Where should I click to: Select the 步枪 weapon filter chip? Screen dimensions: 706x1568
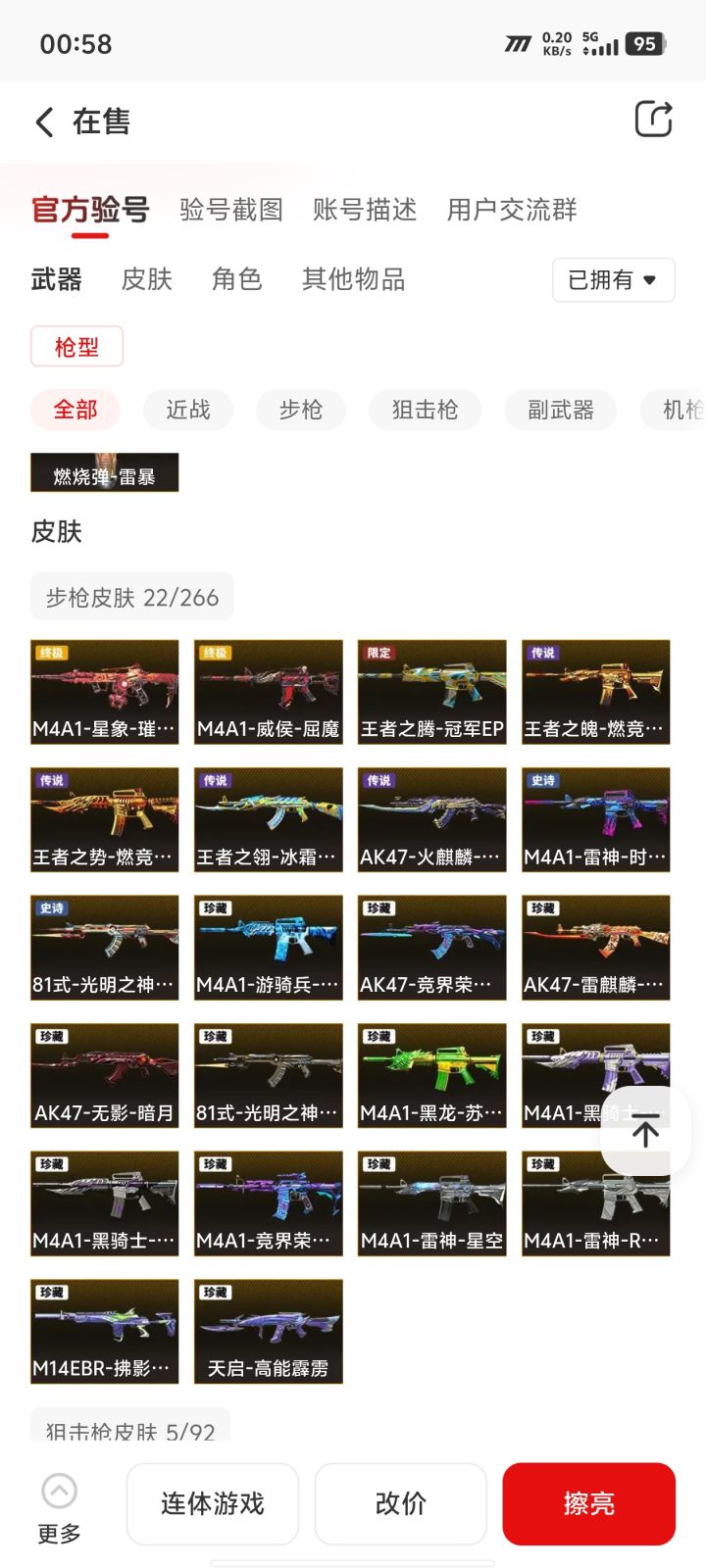click(300, 410)
